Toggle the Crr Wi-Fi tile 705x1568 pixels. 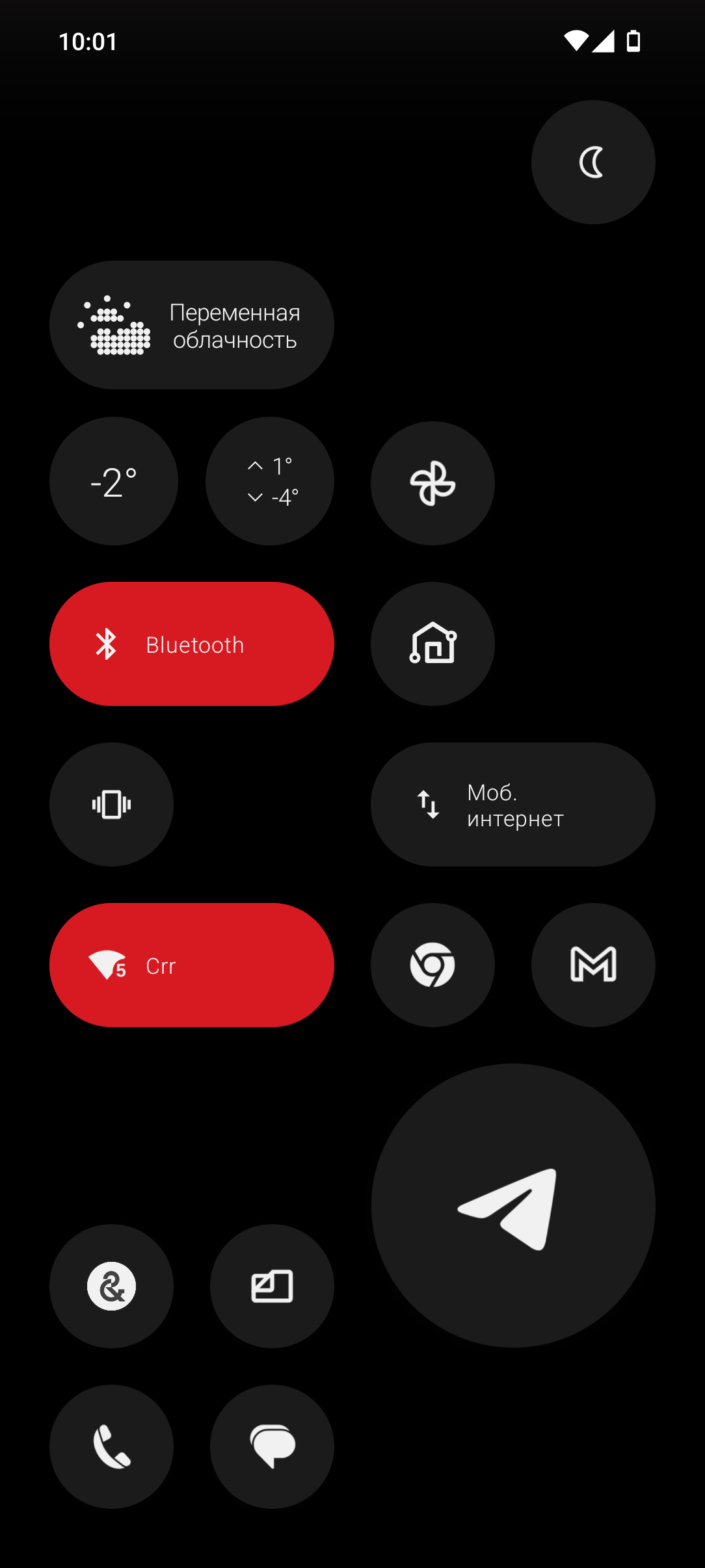192,965
